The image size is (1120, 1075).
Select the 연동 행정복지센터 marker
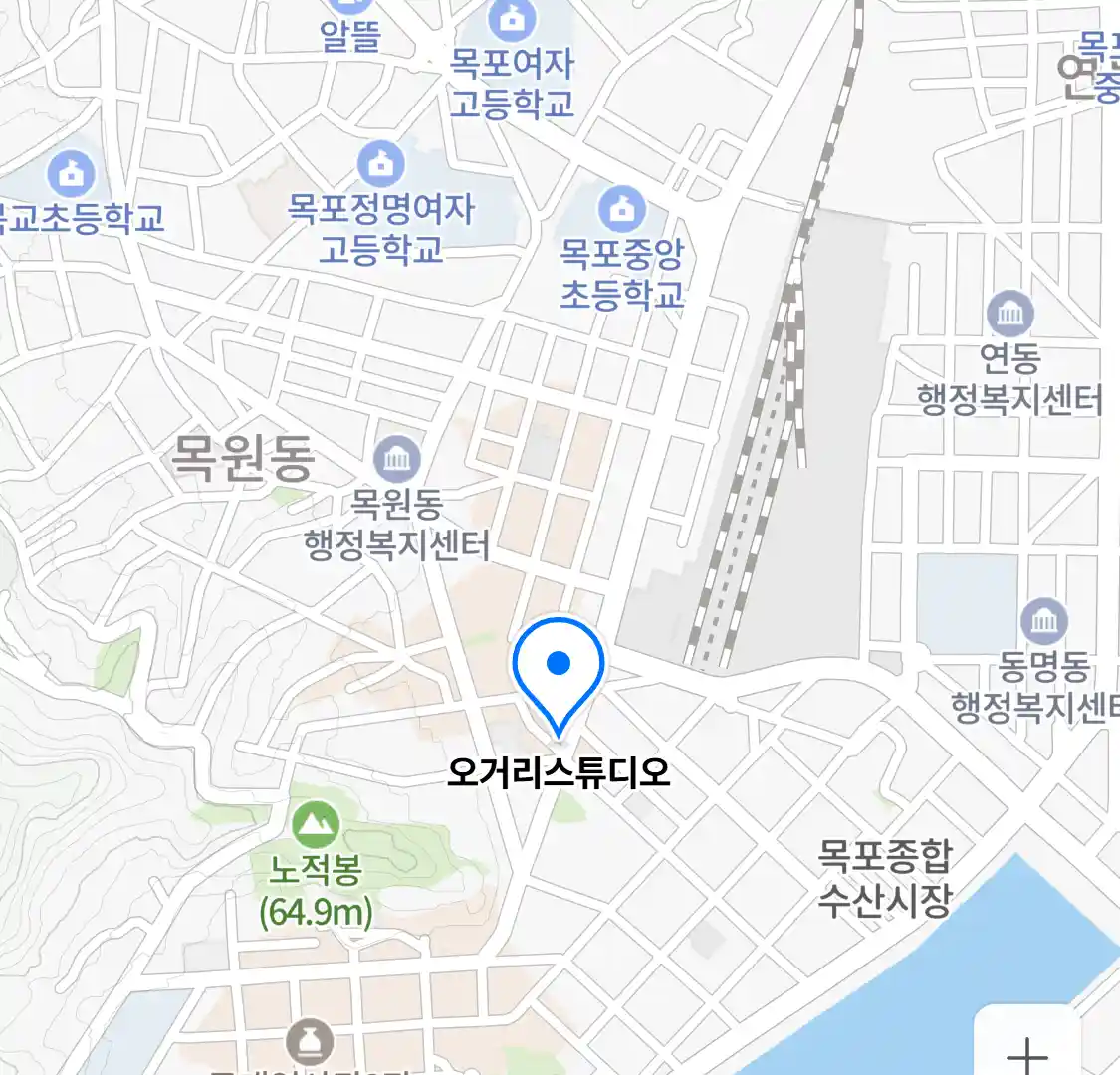pos(1009,315)
